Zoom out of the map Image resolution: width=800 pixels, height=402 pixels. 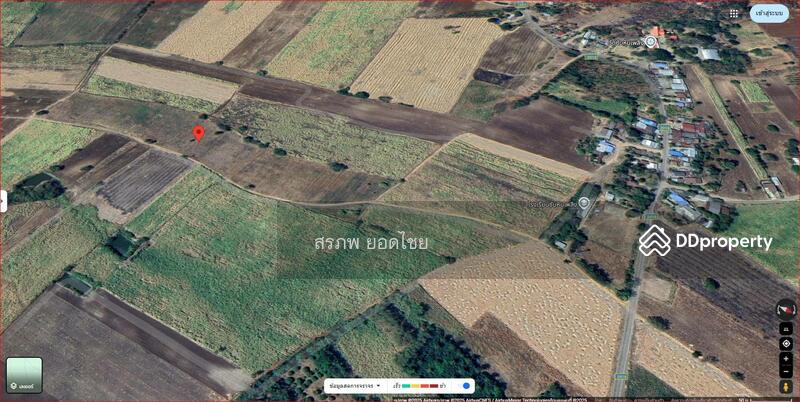(786, 371)
